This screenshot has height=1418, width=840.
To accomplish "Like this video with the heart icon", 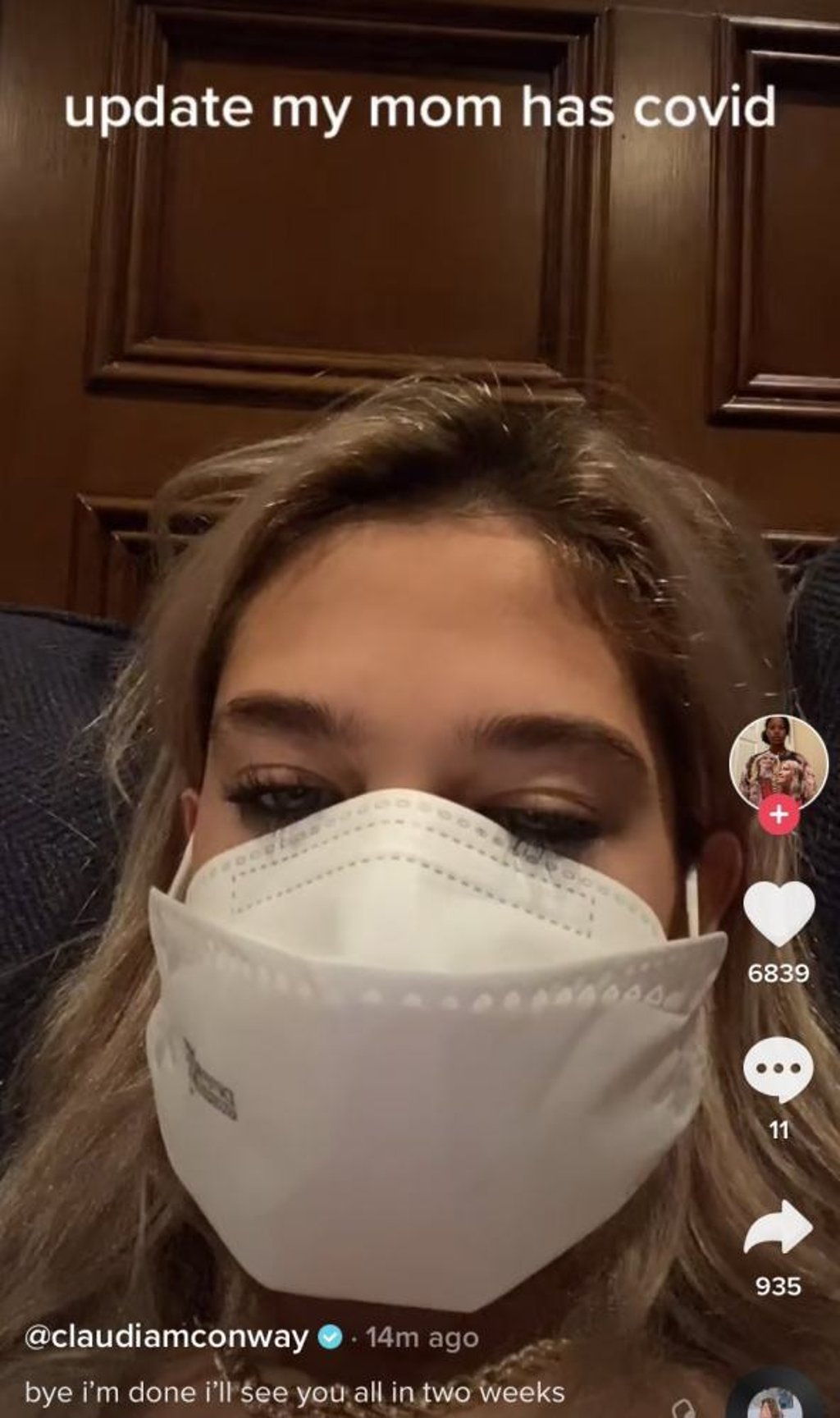I will click(x=778, y=913).
